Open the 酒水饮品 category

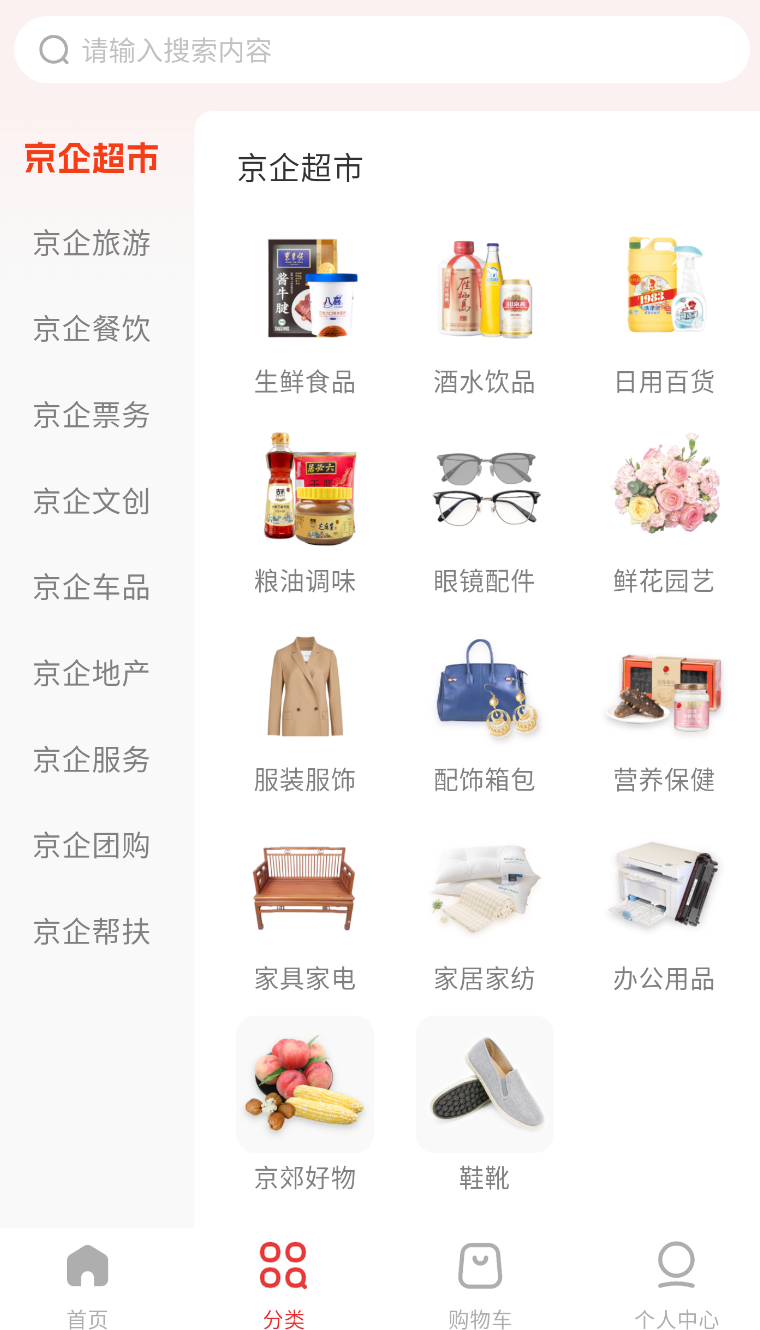tap(484, 312)
